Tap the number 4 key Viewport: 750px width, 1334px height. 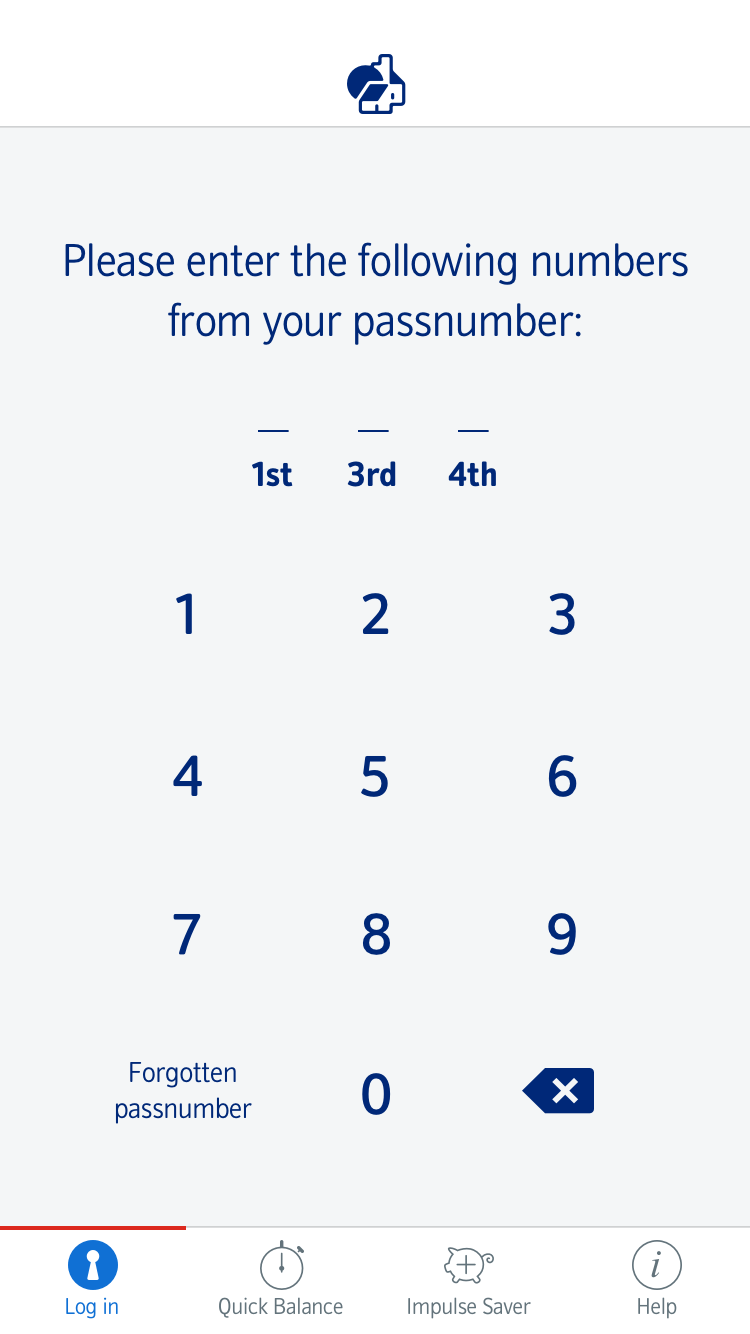tap(187, 775)
